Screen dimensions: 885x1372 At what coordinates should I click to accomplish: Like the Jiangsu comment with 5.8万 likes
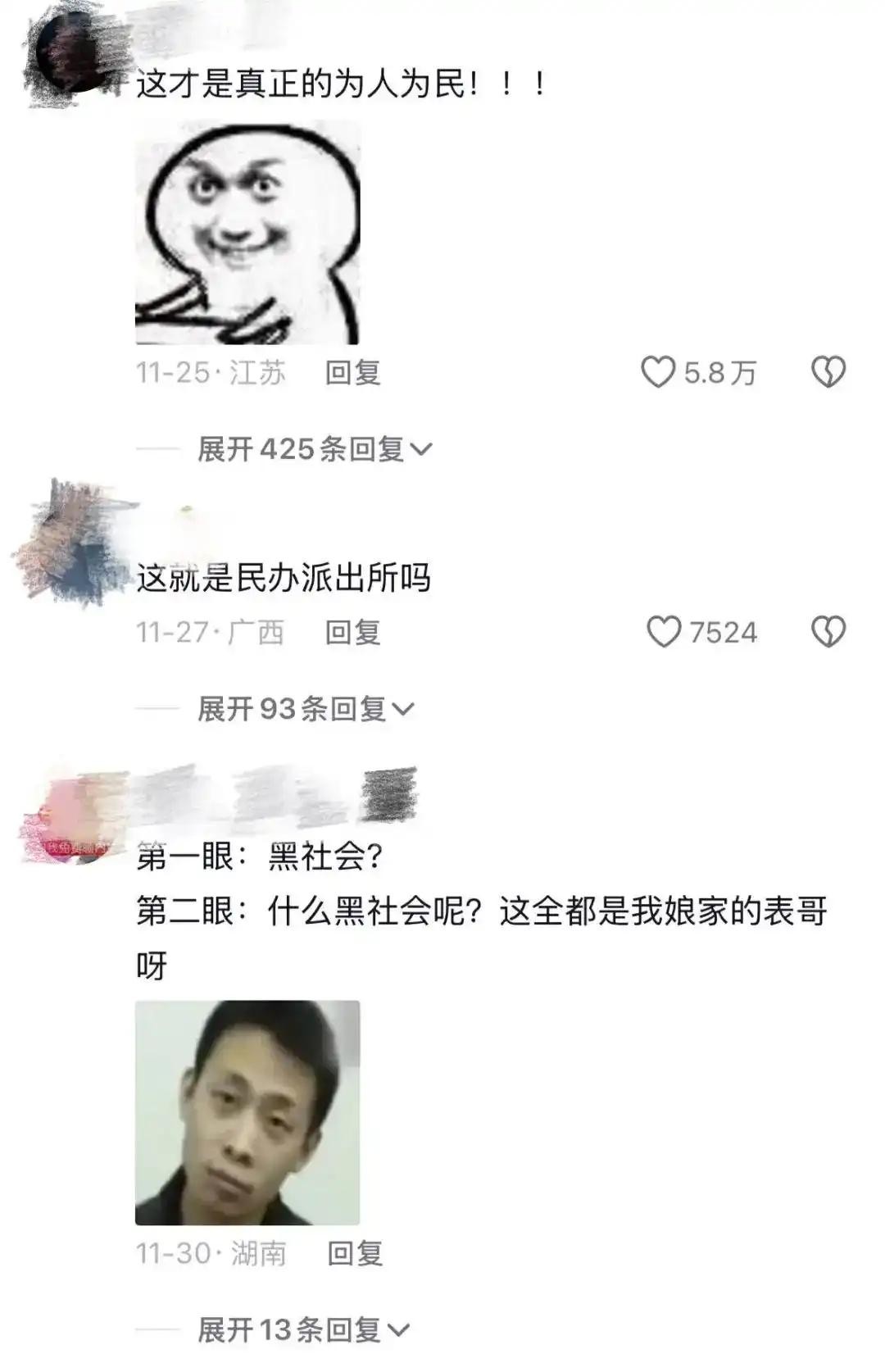(x=658, y=373)
